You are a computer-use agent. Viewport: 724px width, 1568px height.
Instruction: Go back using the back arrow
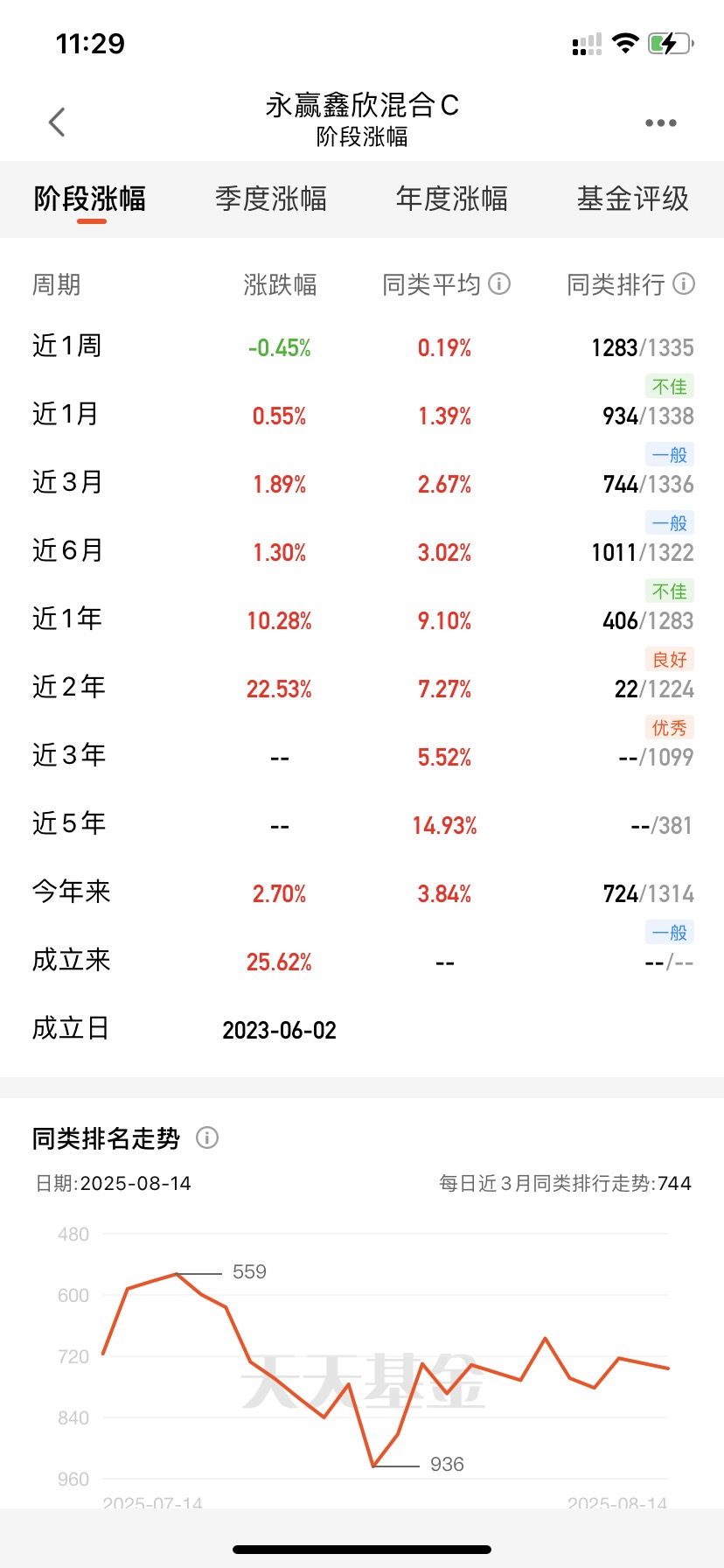(57, 122)
